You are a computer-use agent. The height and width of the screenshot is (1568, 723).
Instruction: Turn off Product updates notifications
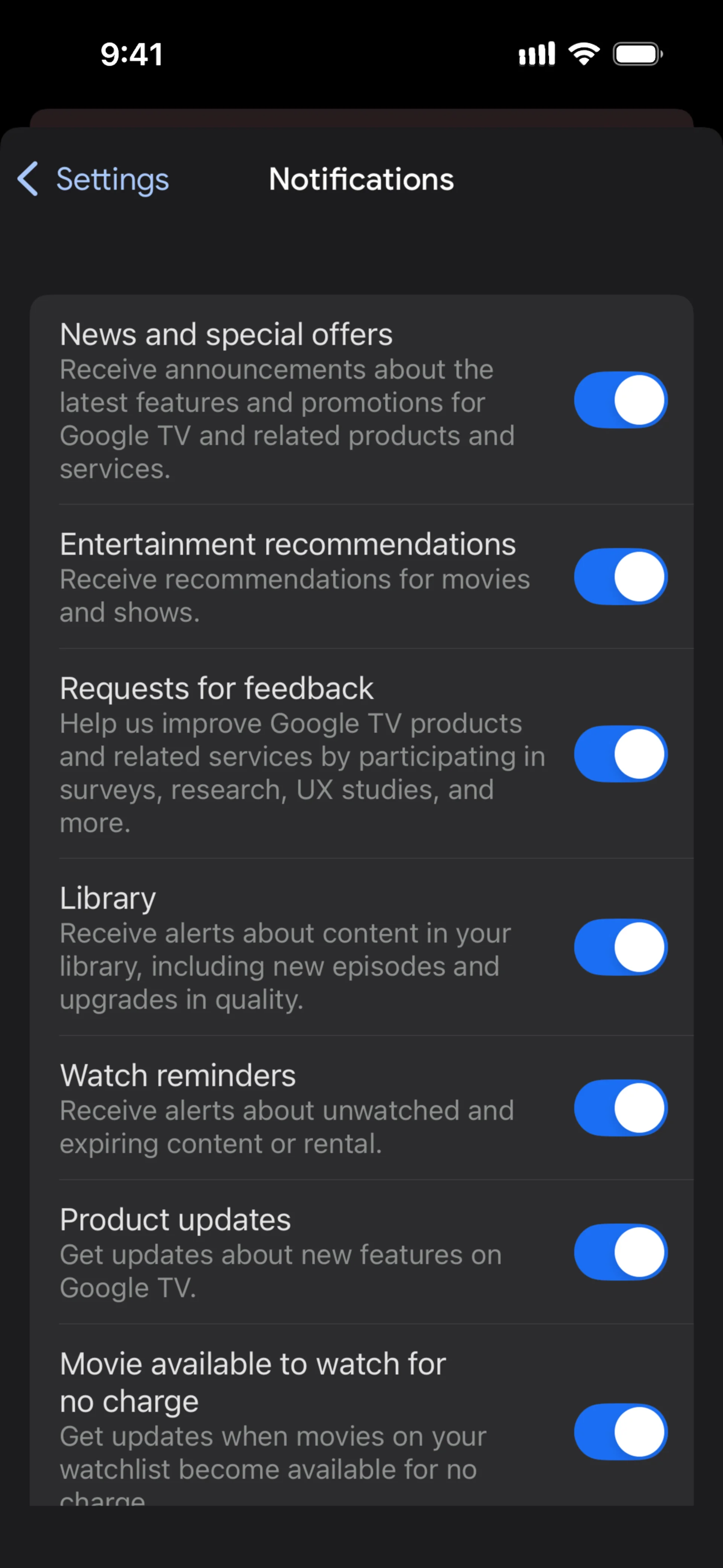[x=620, y=1252]
